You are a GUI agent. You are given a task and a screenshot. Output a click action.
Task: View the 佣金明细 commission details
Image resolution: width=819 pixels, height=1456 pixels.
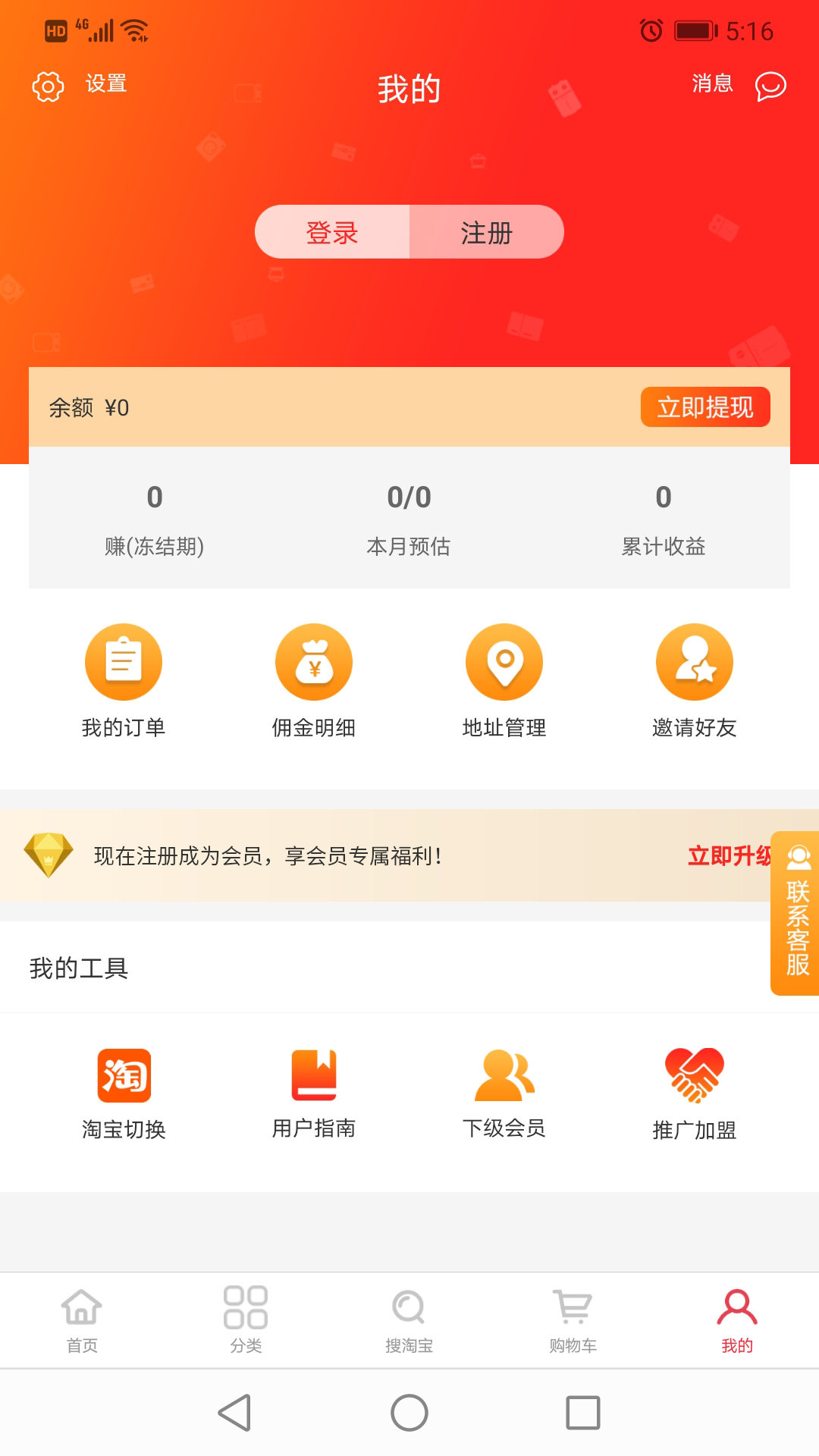tap(314, 679)
